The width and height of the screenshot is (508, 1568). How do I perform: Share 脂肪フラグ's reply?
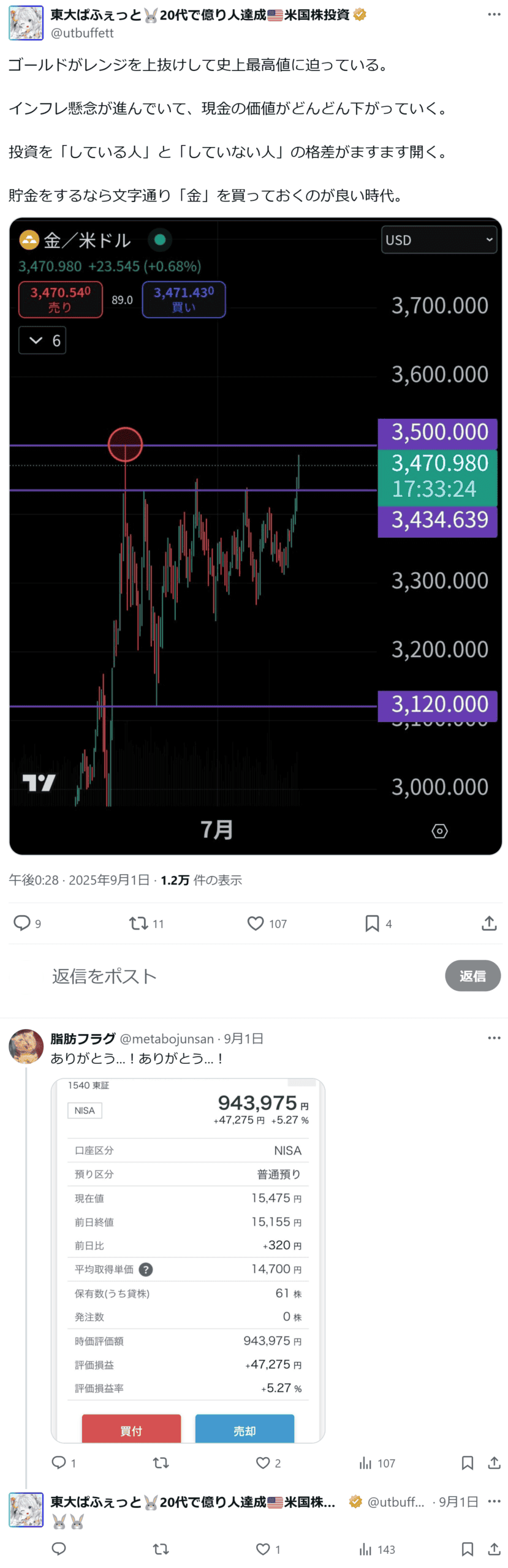tap(494, 1463)
